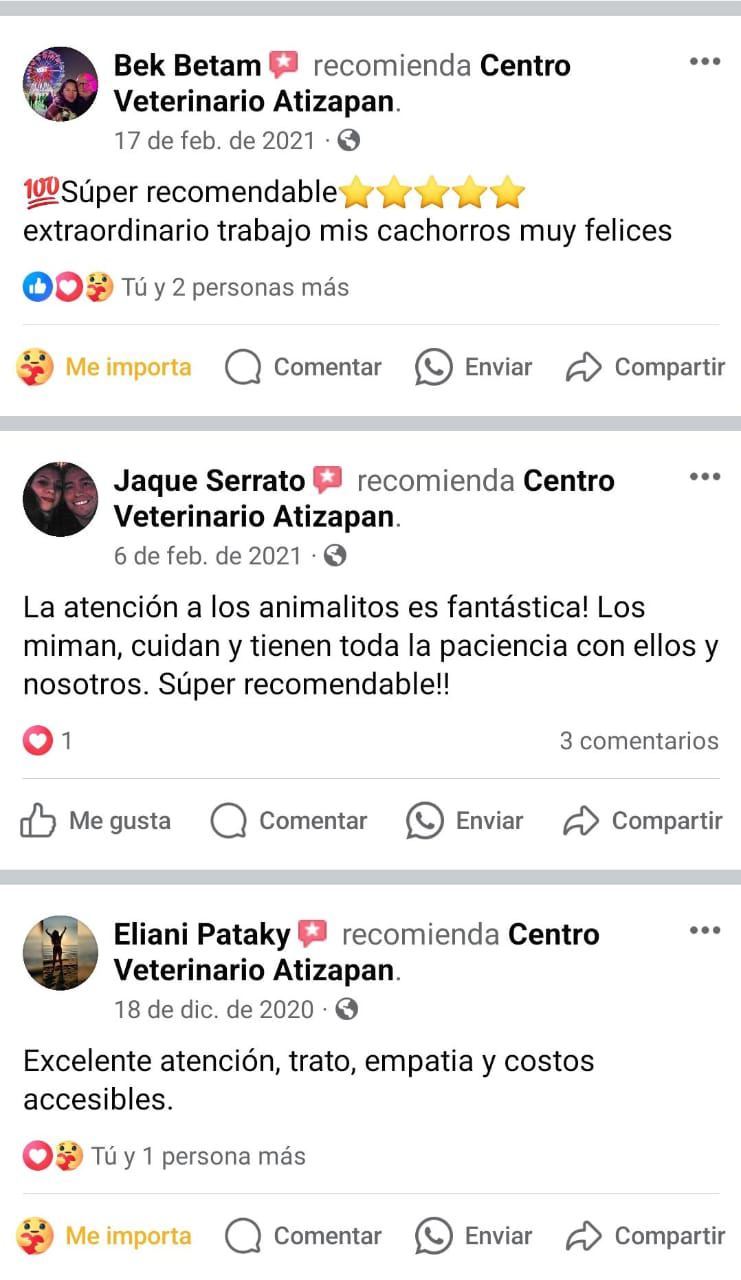This screenshot has height=1280, width=741.
Task: Click the WhatsApp Enviar icon under Bek Betam's post
Action: point(432,367)
